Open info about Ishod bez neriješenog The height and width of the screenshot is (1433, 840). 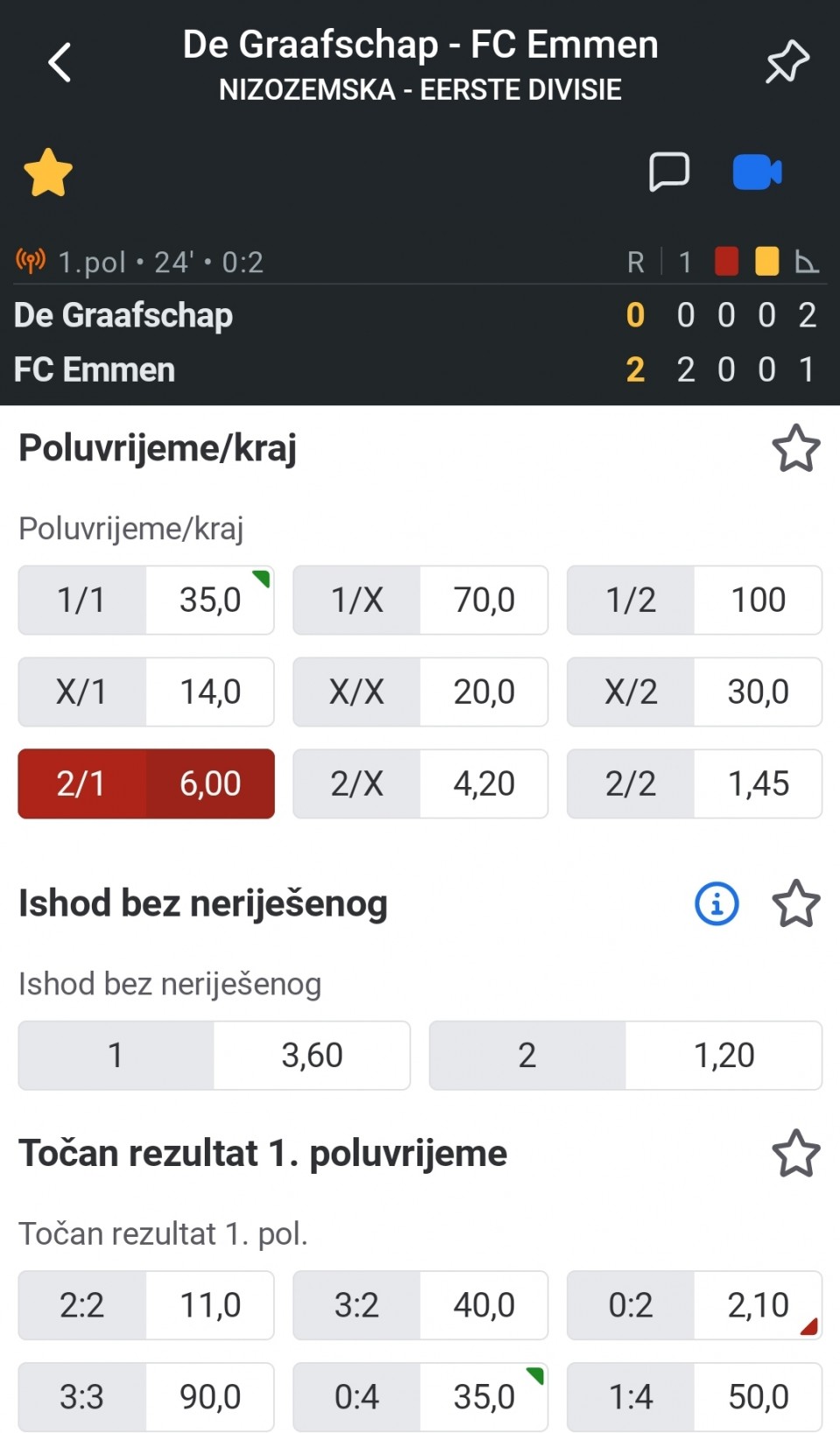click(717, 903)
